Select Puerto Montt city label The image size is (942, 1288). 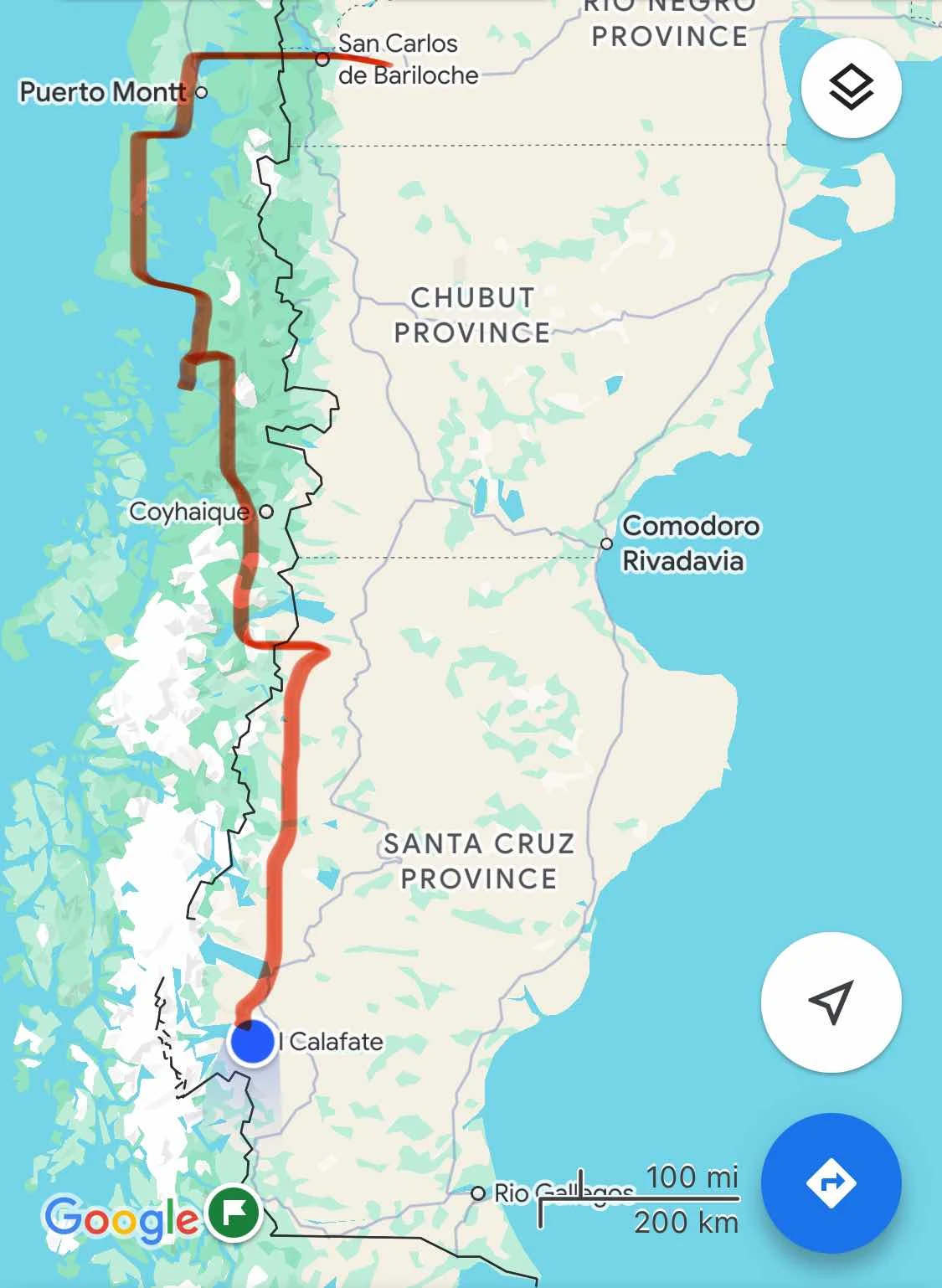pyautogui.click(x=102, y=91)
